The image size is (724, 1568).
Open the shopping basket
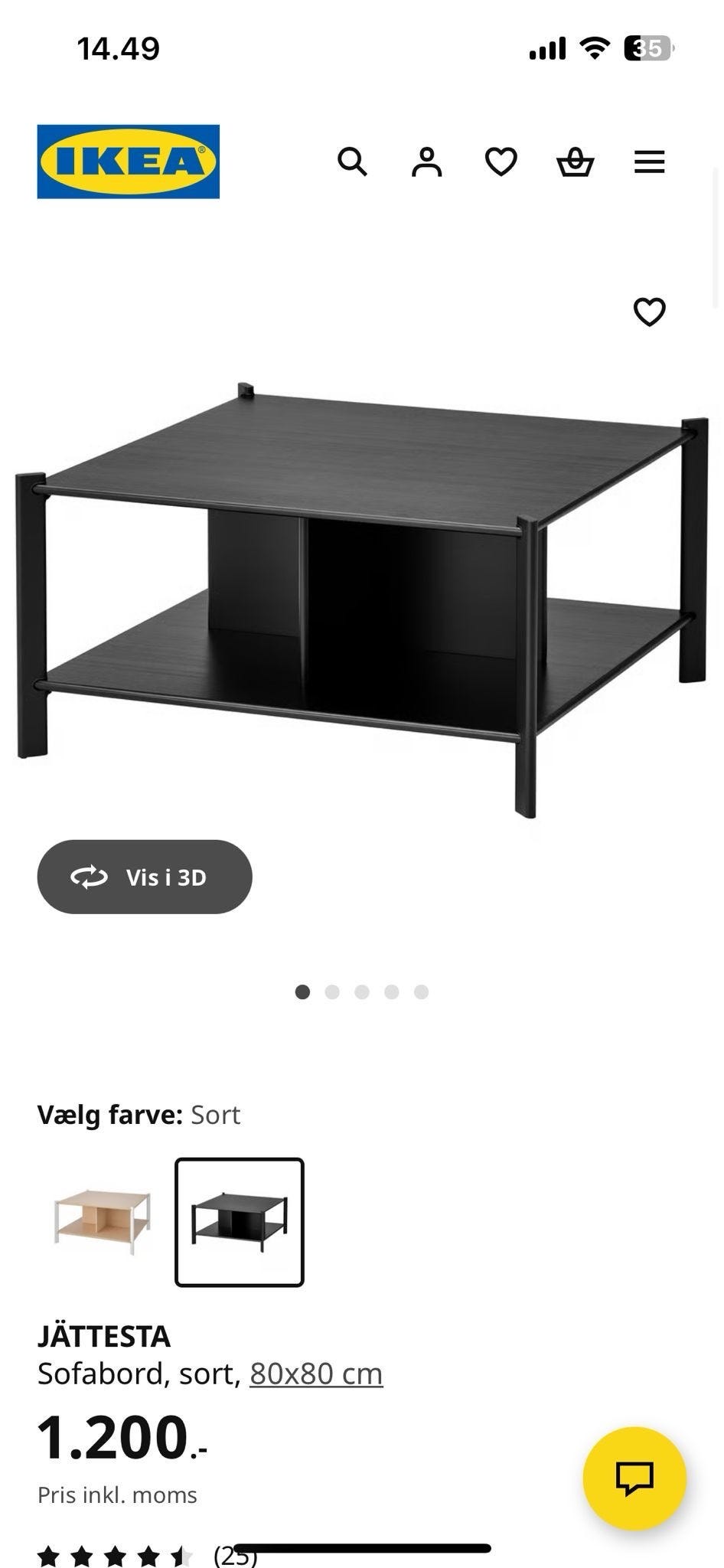coord(576,162)
